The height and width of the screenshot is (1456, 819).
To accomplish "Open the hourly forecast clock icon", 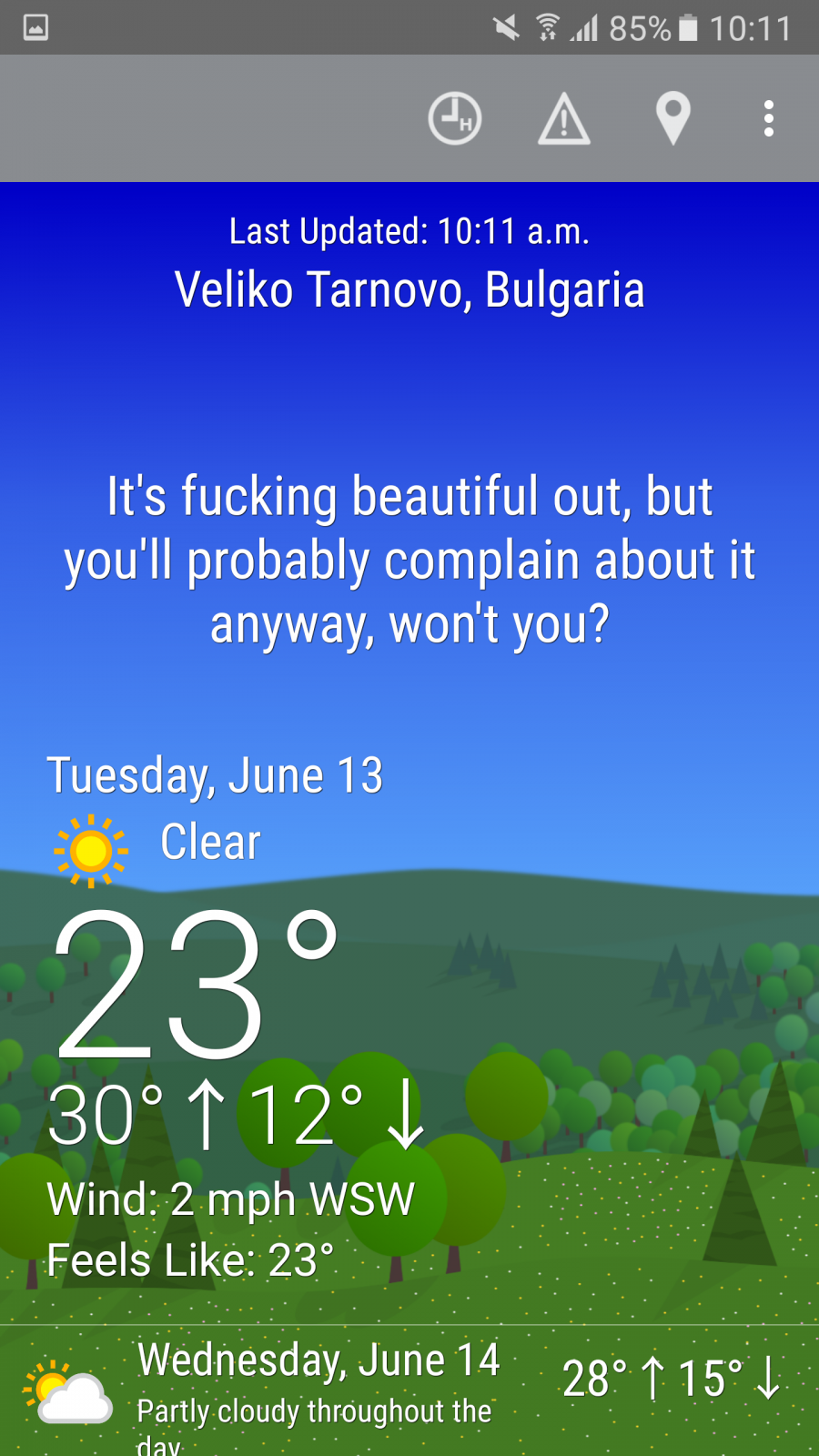I will pos(455,118).
